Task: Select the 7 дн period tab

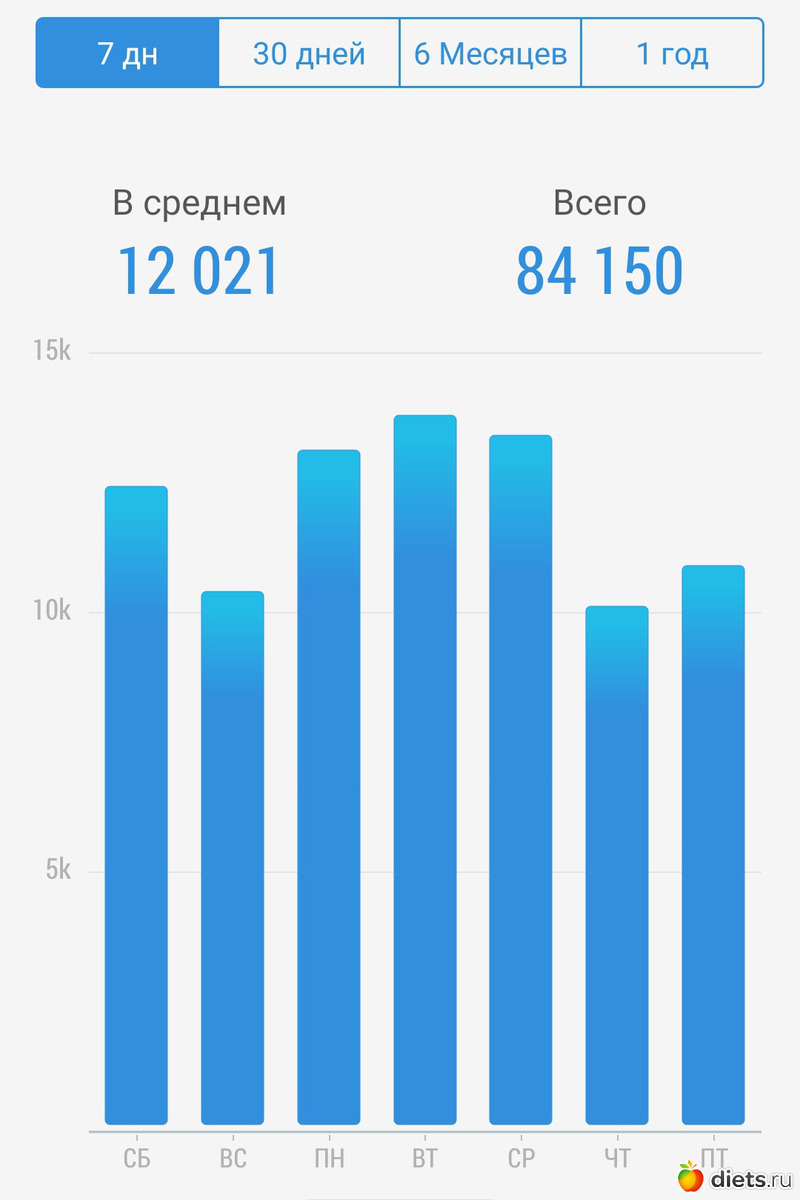Action: pos(127,53)
